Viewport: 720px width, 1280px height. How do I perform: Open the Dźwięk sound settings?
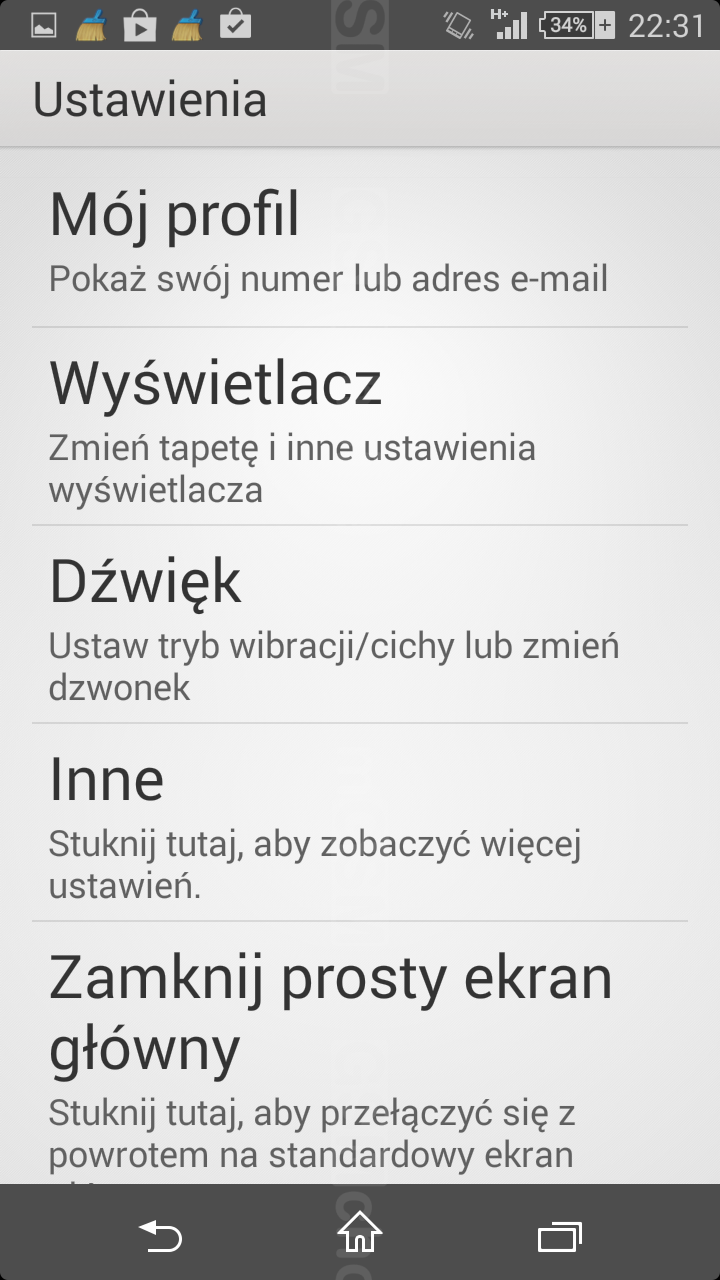point(360,624)
